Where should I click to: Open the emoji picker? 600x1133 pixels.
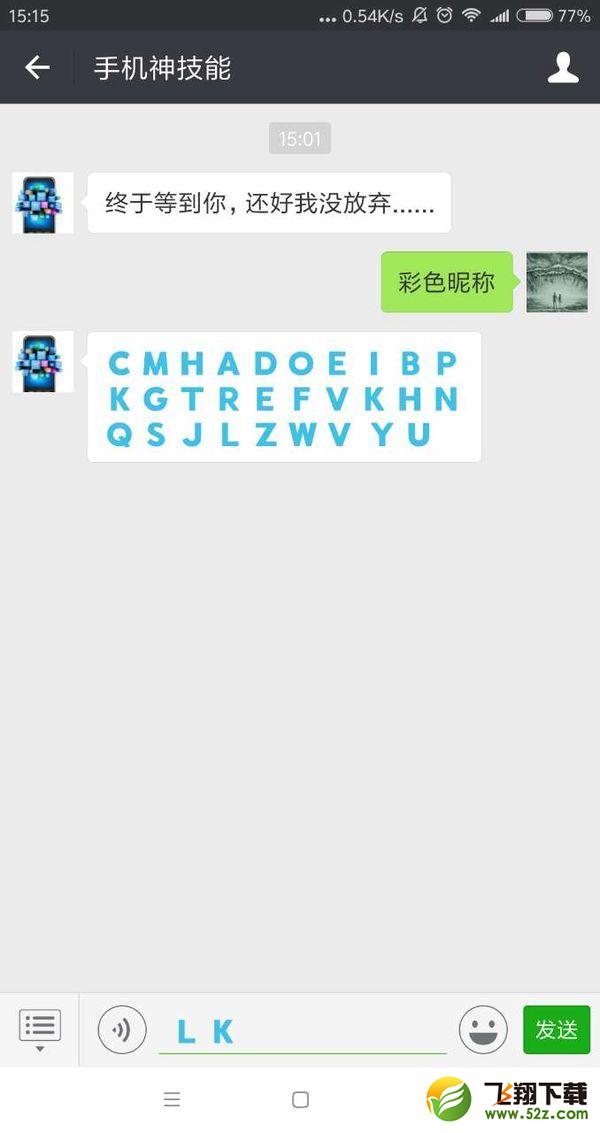483,1030
